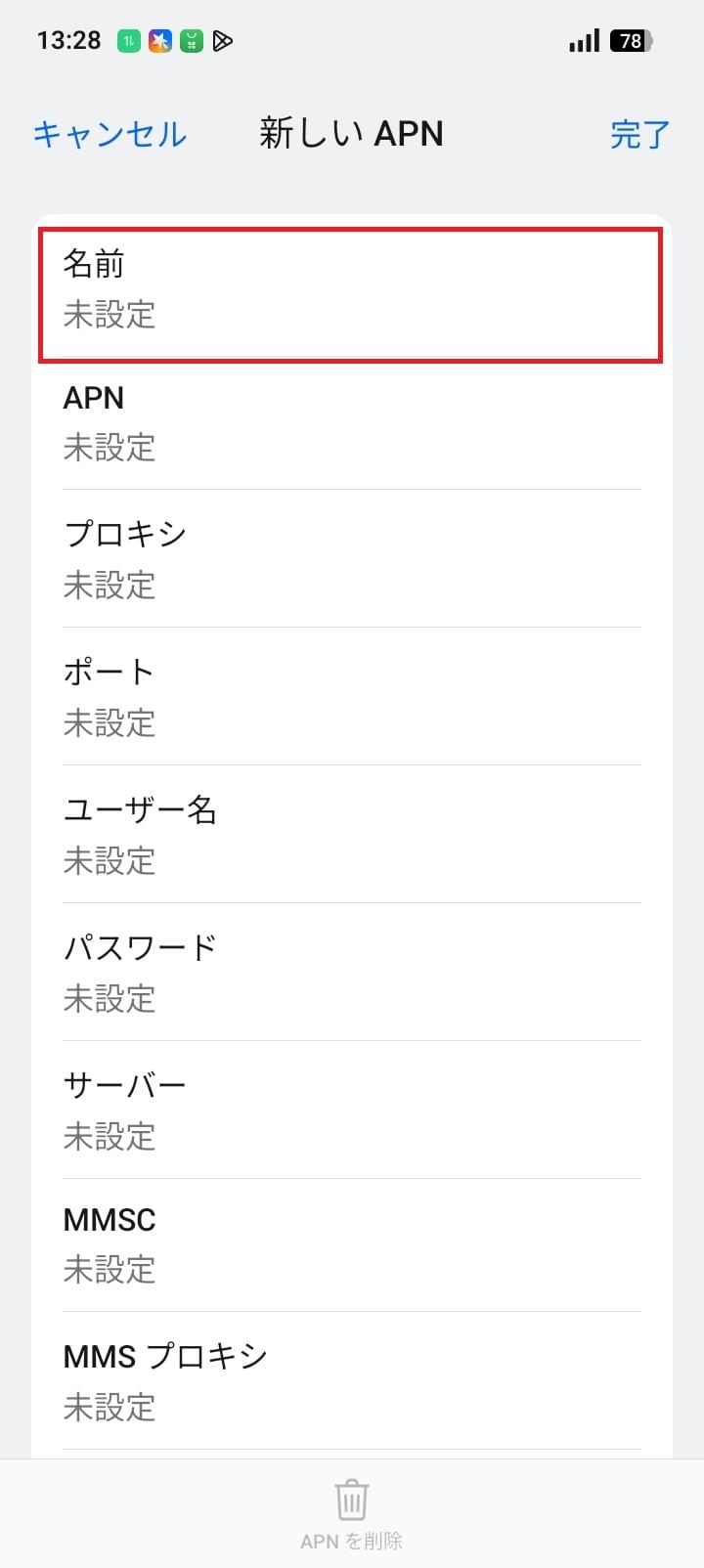This screenshot has height=1568, width=704.
Task: Open the パスワード password field
Action: click(x=351, y=972)
